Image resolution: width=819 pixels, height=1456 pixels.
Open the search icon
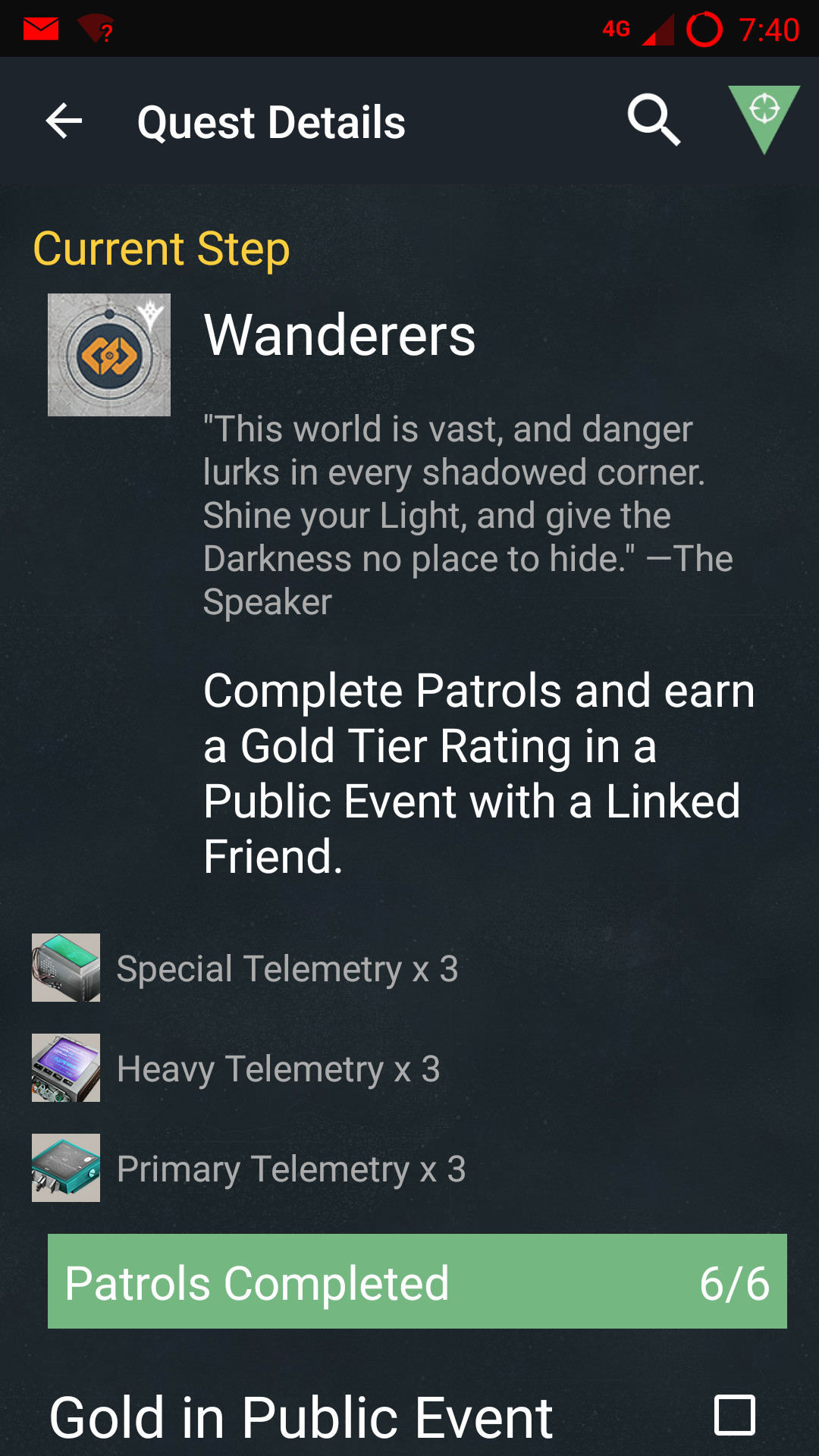click(x=654, y=120)
